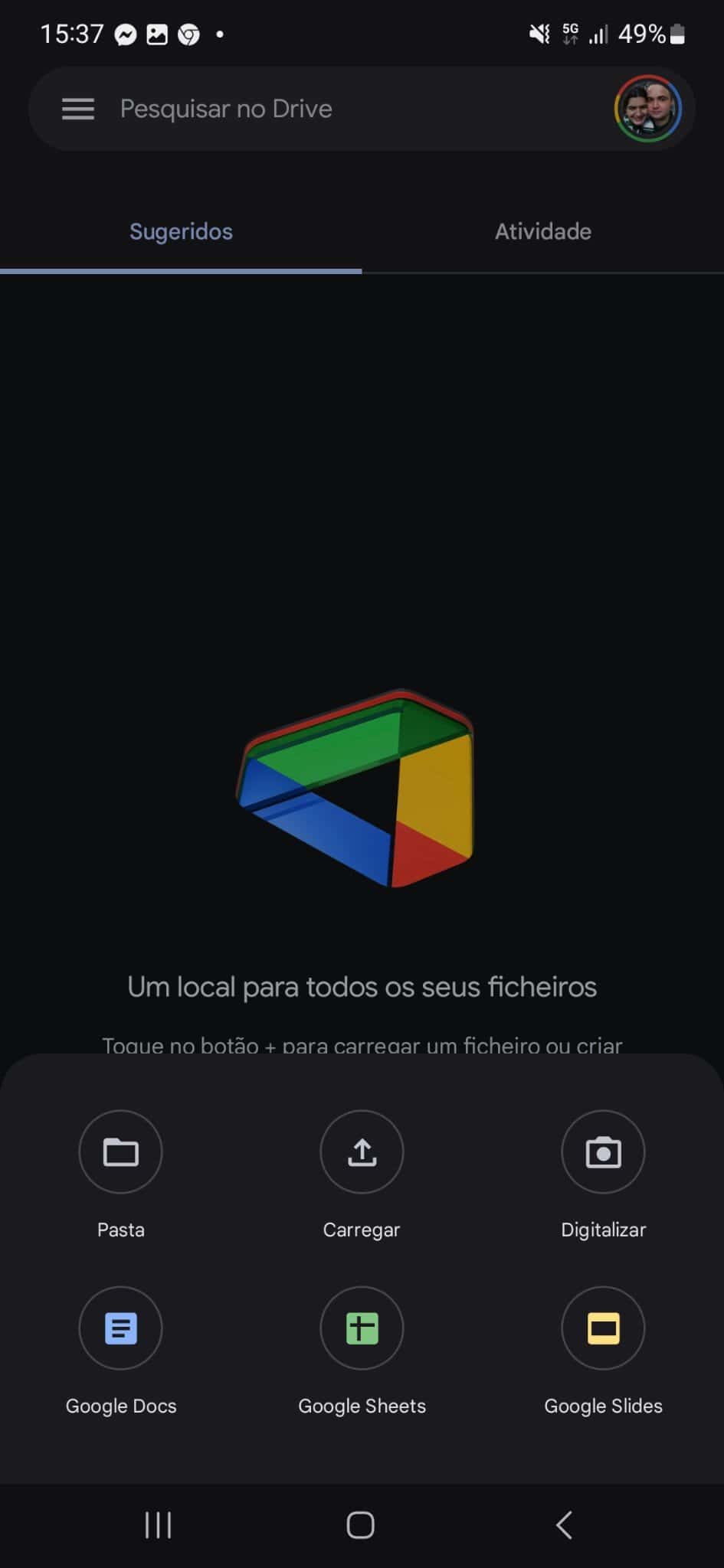Open the navigation drawer hamburger icon

point(77,108)
